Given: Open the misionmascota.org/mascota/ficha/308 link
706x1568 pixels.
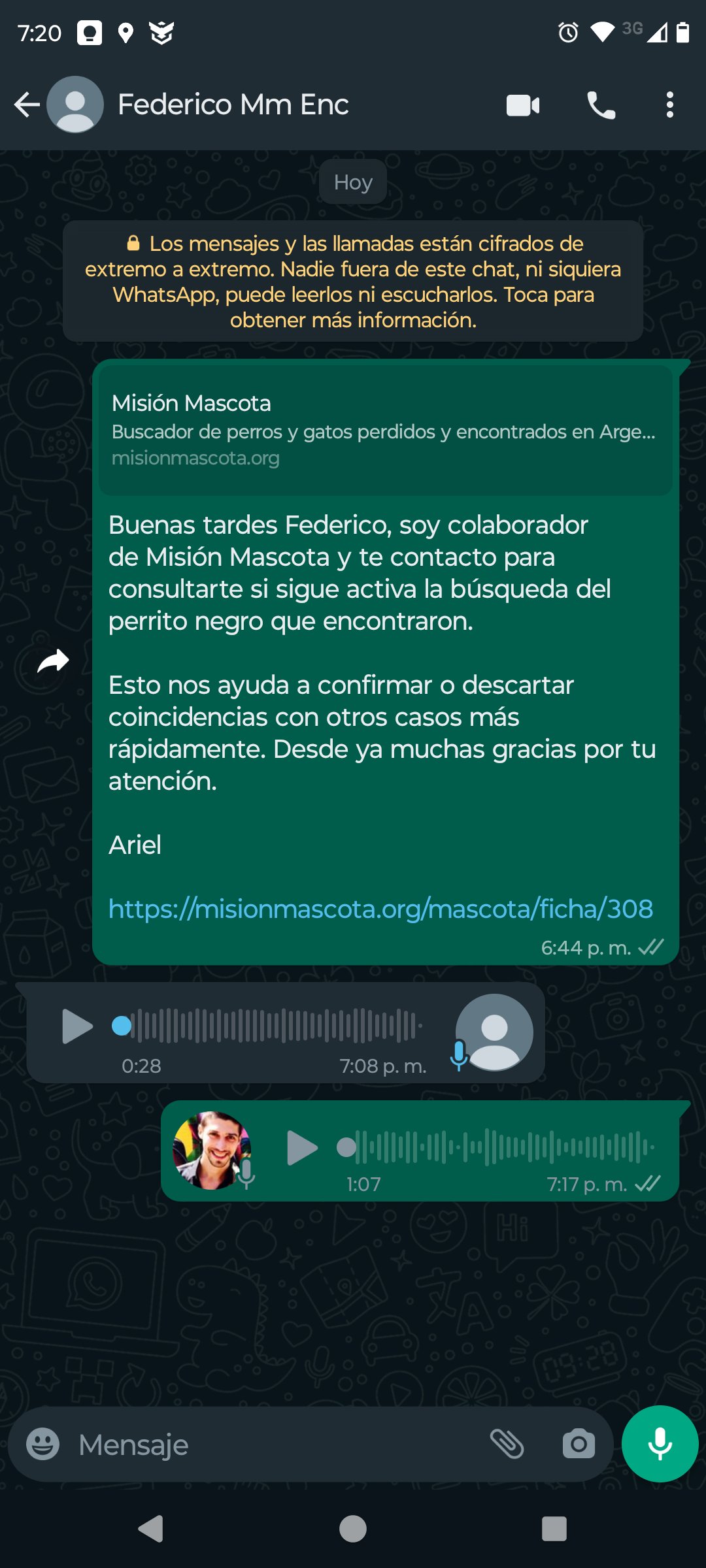Looking at the screenshot, I should tap(380, 909).
